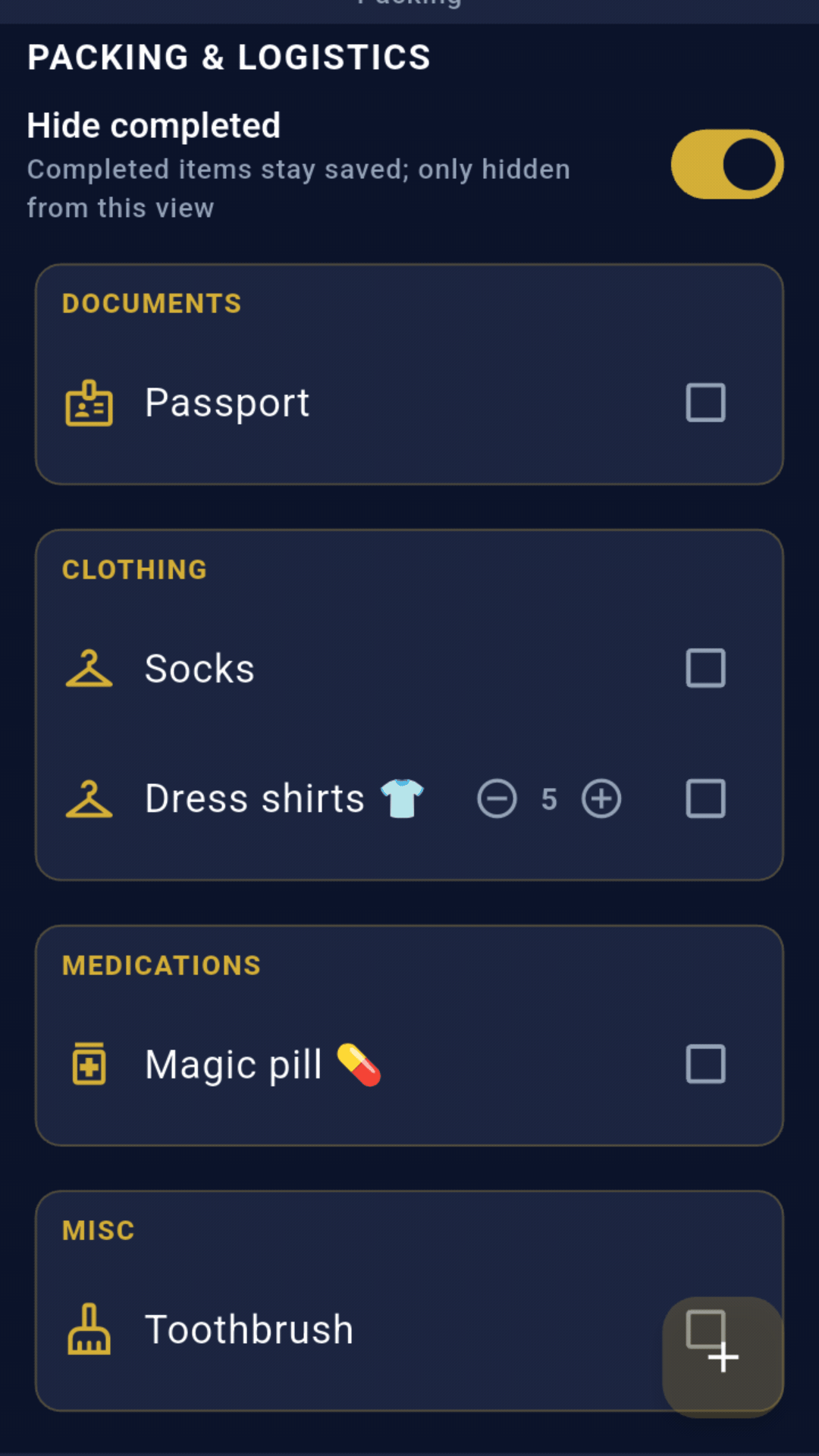Click the t-shirt emoji on Dress shirts
Image resolution: width=819 pixels, height=1456 pixels.
[403, 798]
